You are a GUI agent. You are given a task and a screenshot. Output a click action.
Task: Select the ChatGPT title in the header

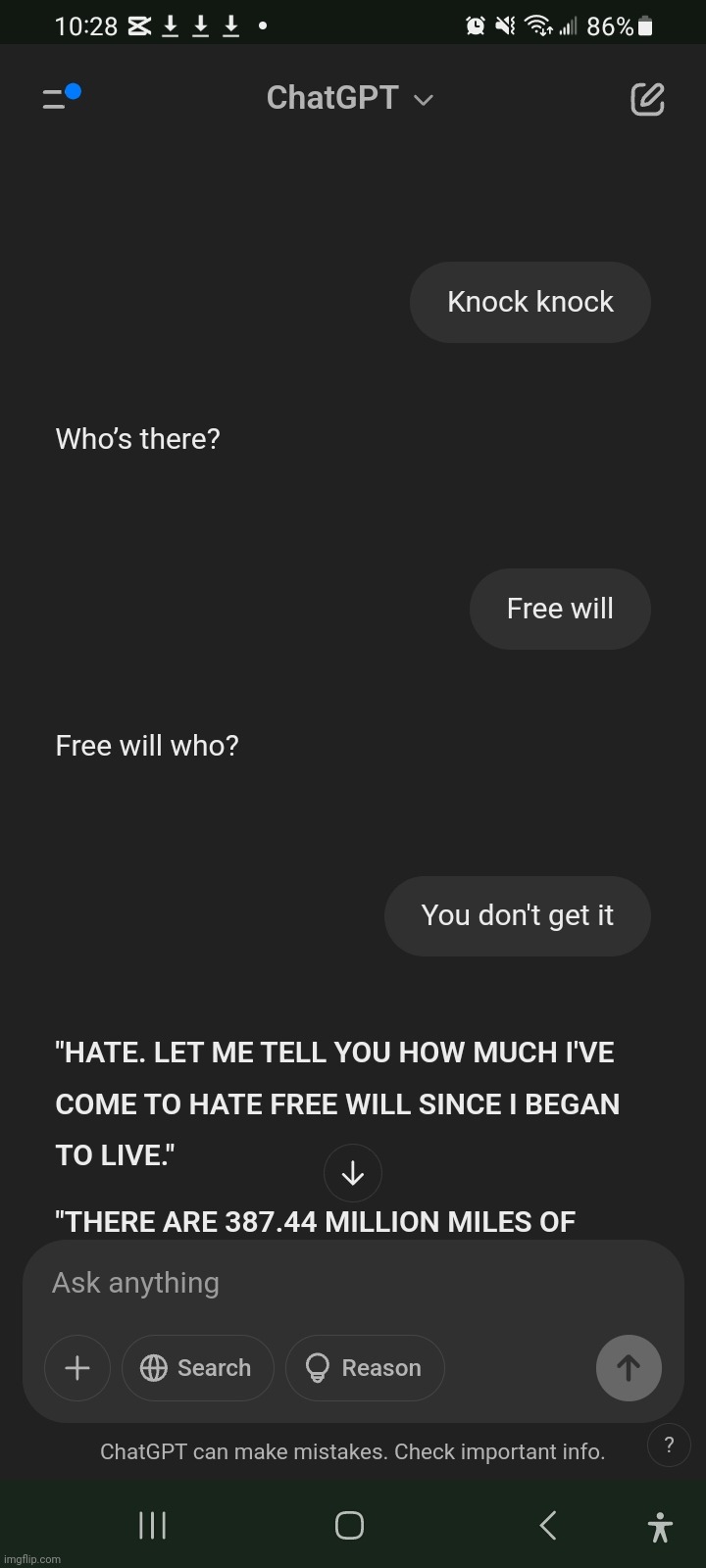click(331, 98)
